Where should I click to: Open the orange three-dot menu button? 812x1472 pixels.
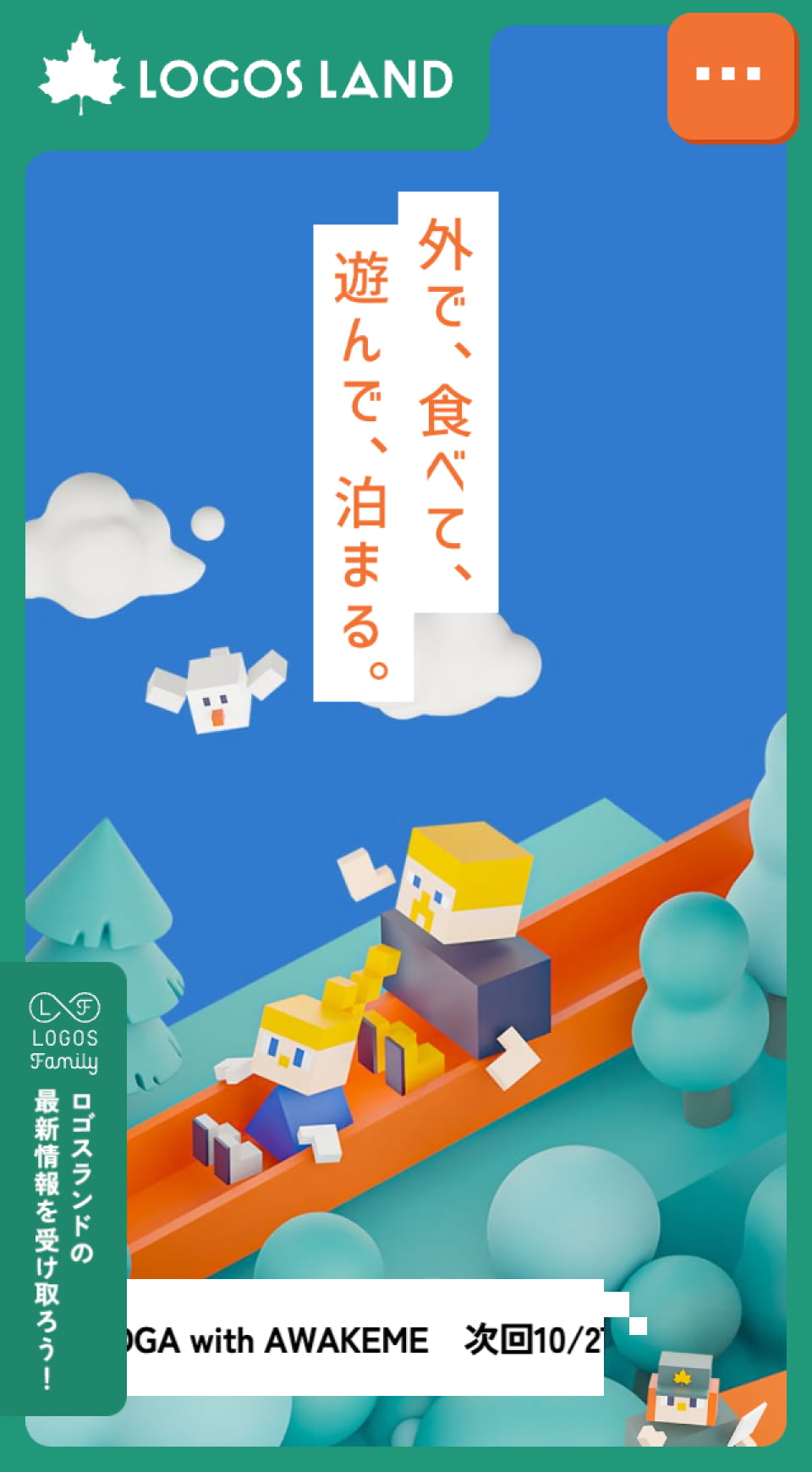coord(730,76)
